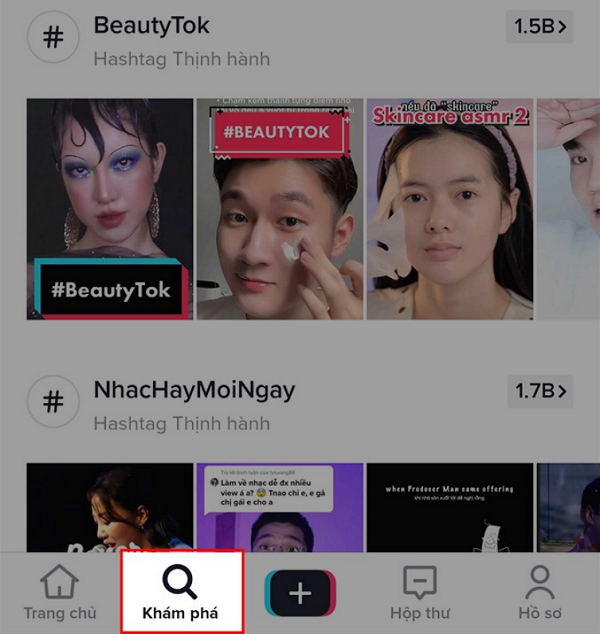Play the Skincare asmr 2 video
The width and height of the screenshot is (600, 634).
[x=449, y=208]
